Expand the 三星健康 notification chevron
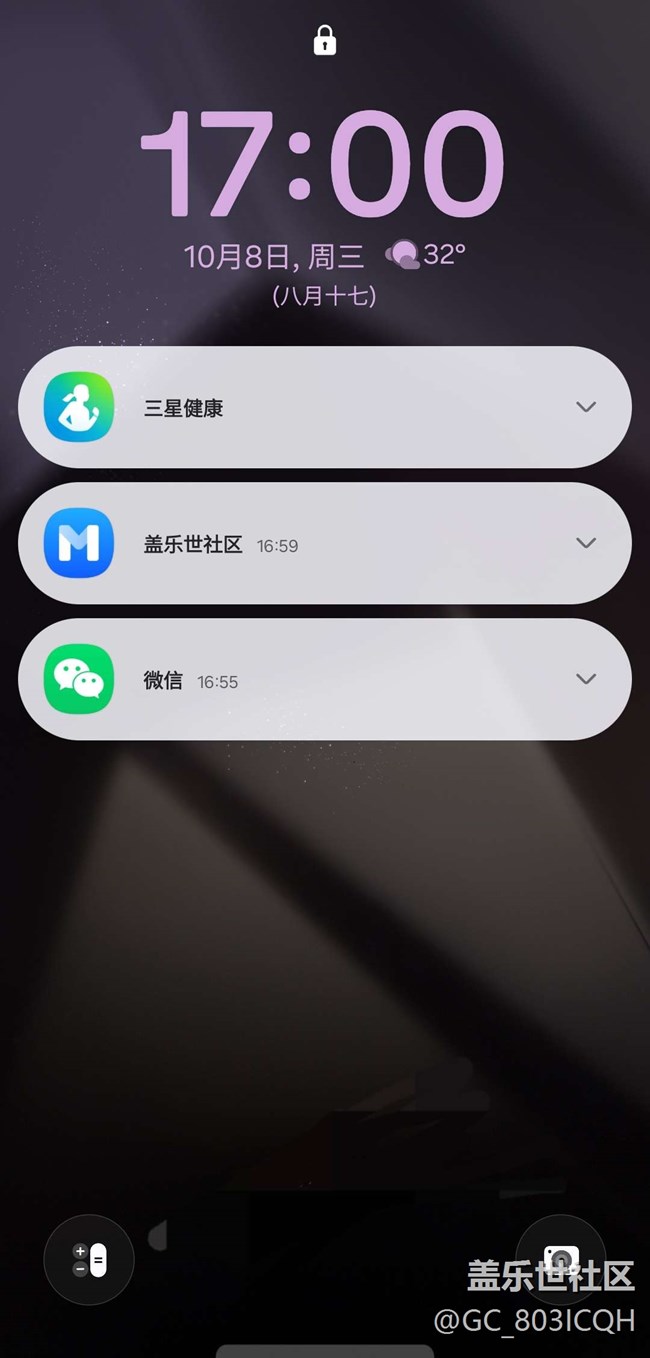The width and height of the screenshot is (650, 1358). point(586,407)
